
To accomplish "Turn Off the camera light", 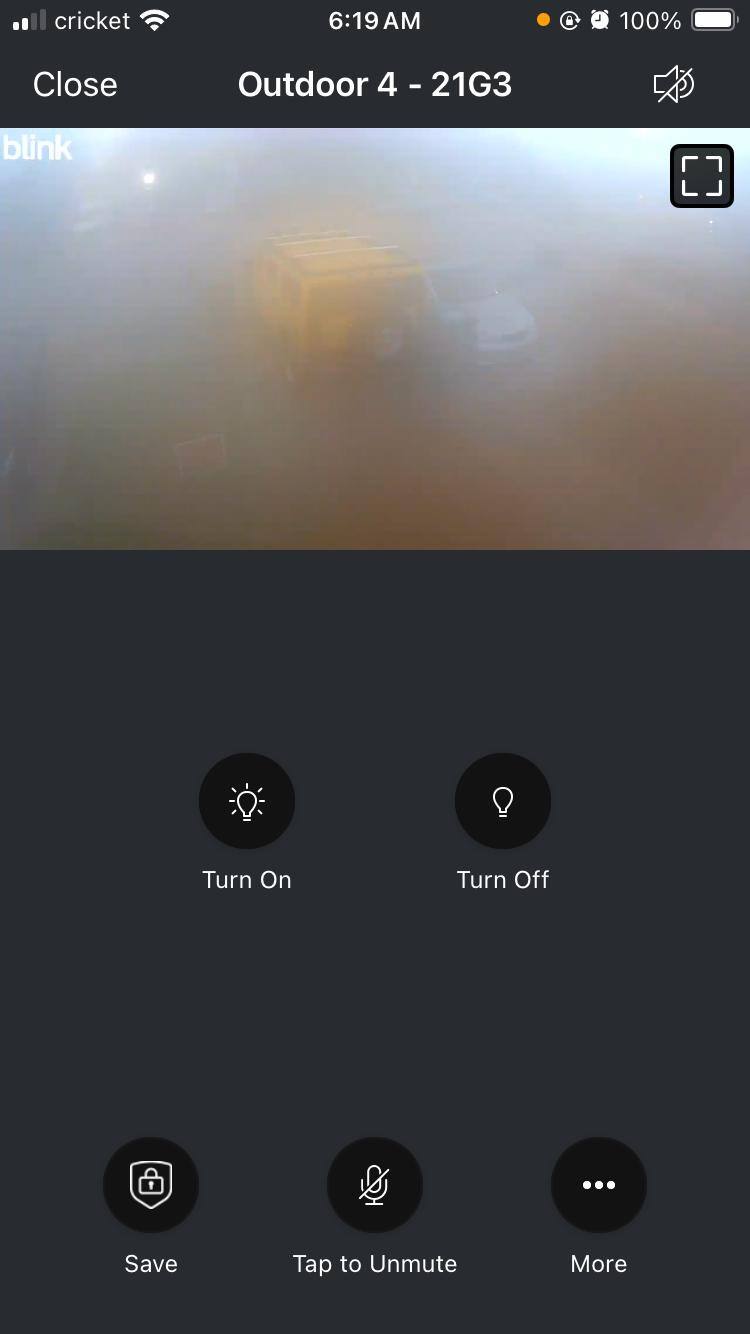I will [x=503, y=801].
